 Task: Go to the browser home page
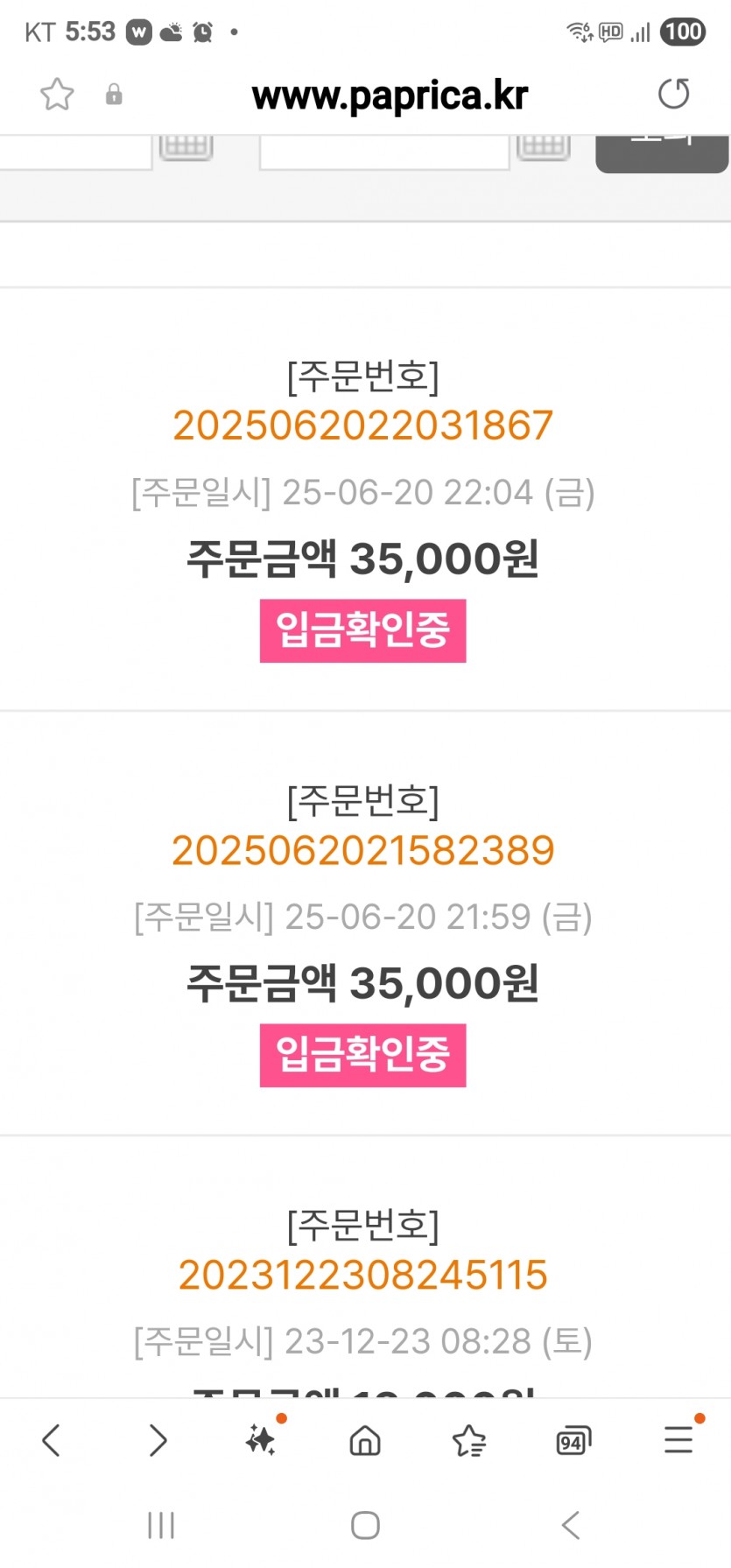[x=365, y=1440]
